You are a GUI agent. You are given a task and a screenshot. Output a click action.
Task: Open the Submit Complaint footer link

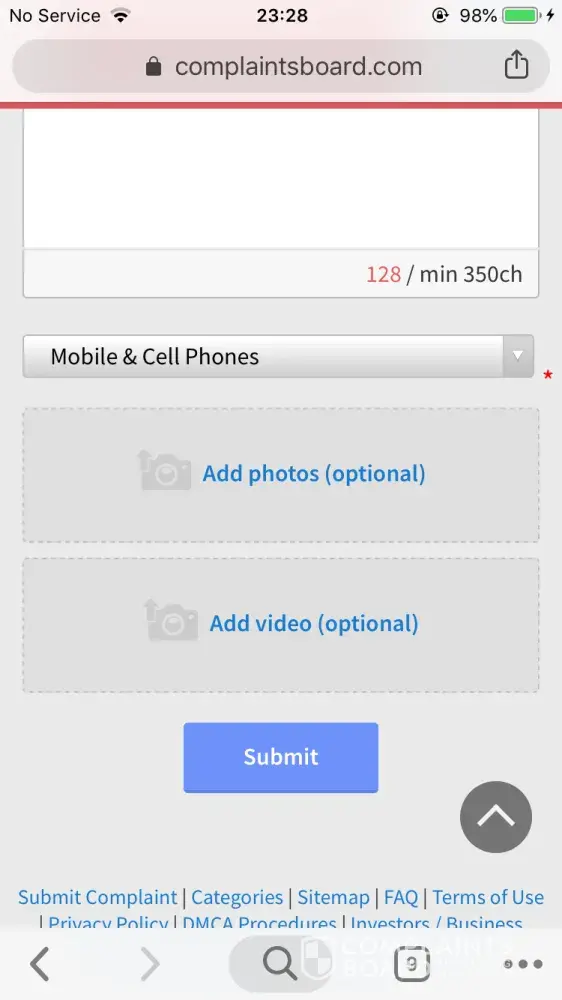(98, 897)
